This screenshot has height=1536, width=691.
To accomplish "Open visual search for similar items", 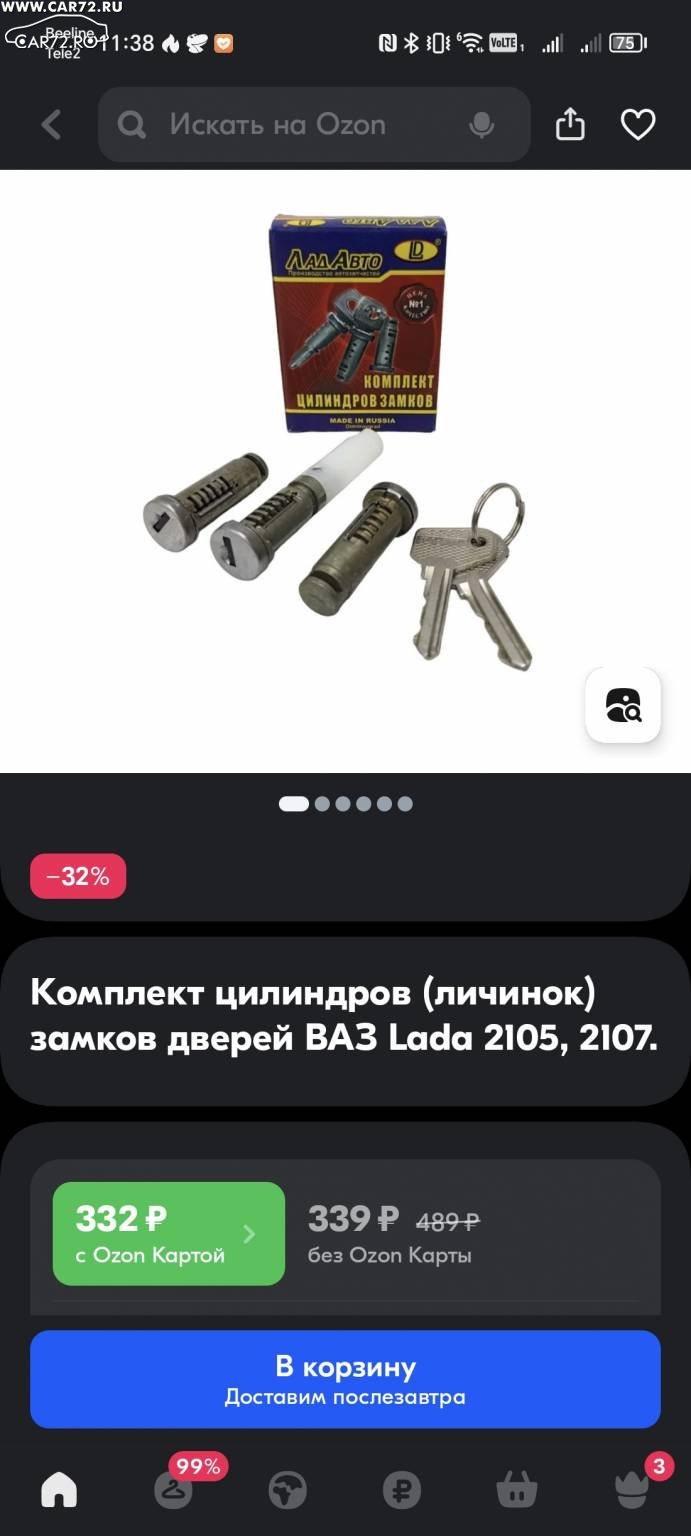I will pos(623,705).
